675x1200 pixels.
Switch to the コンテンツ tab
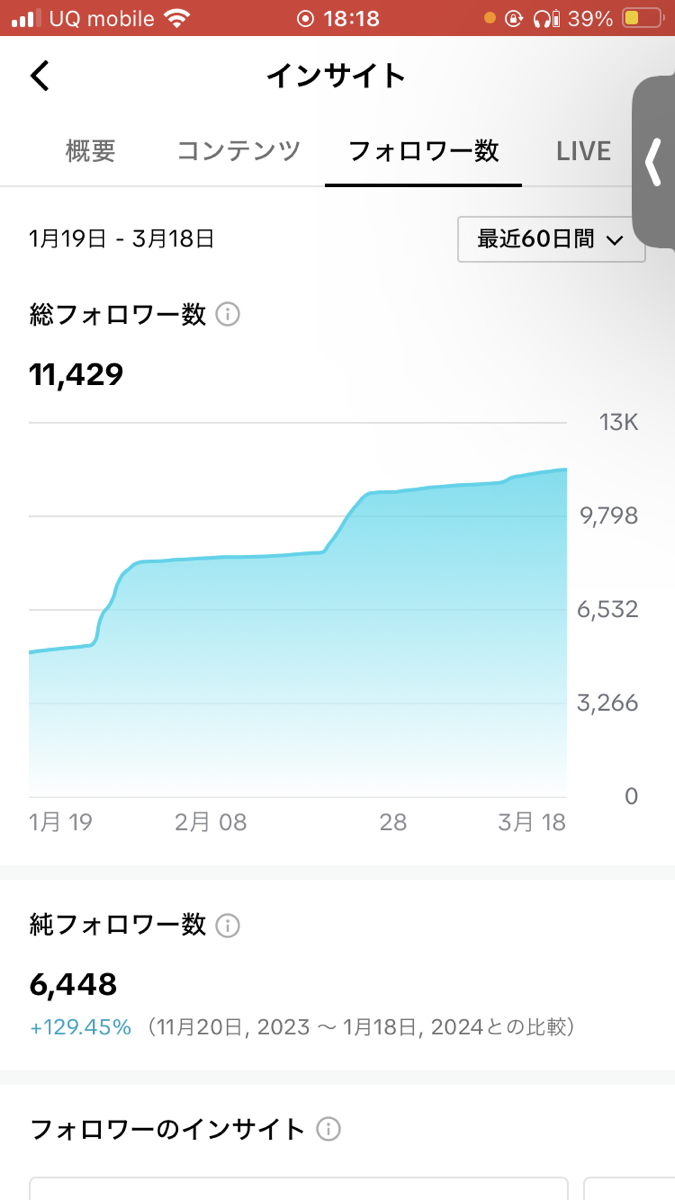coord(239,151)
